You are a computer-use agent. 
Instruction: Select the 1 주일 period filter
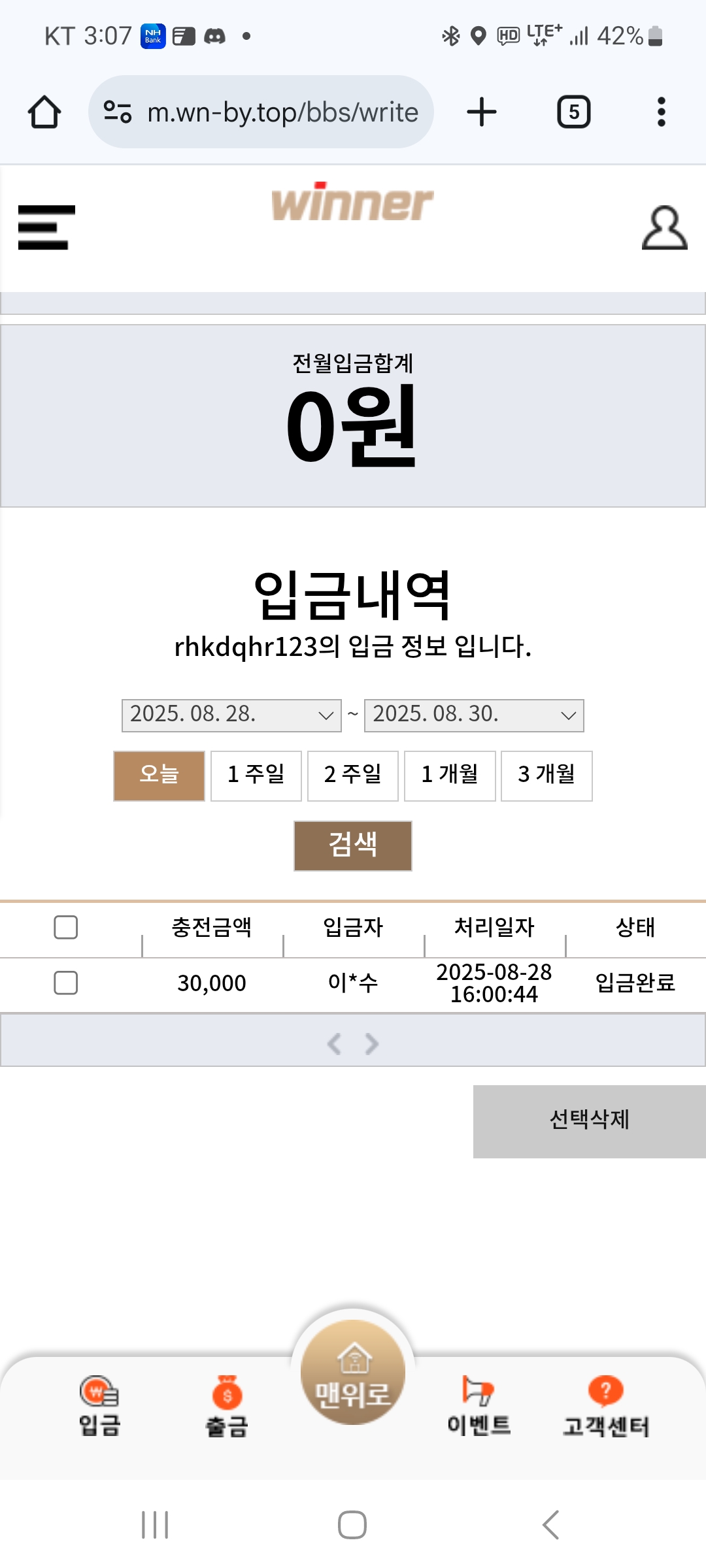point(256,776)
